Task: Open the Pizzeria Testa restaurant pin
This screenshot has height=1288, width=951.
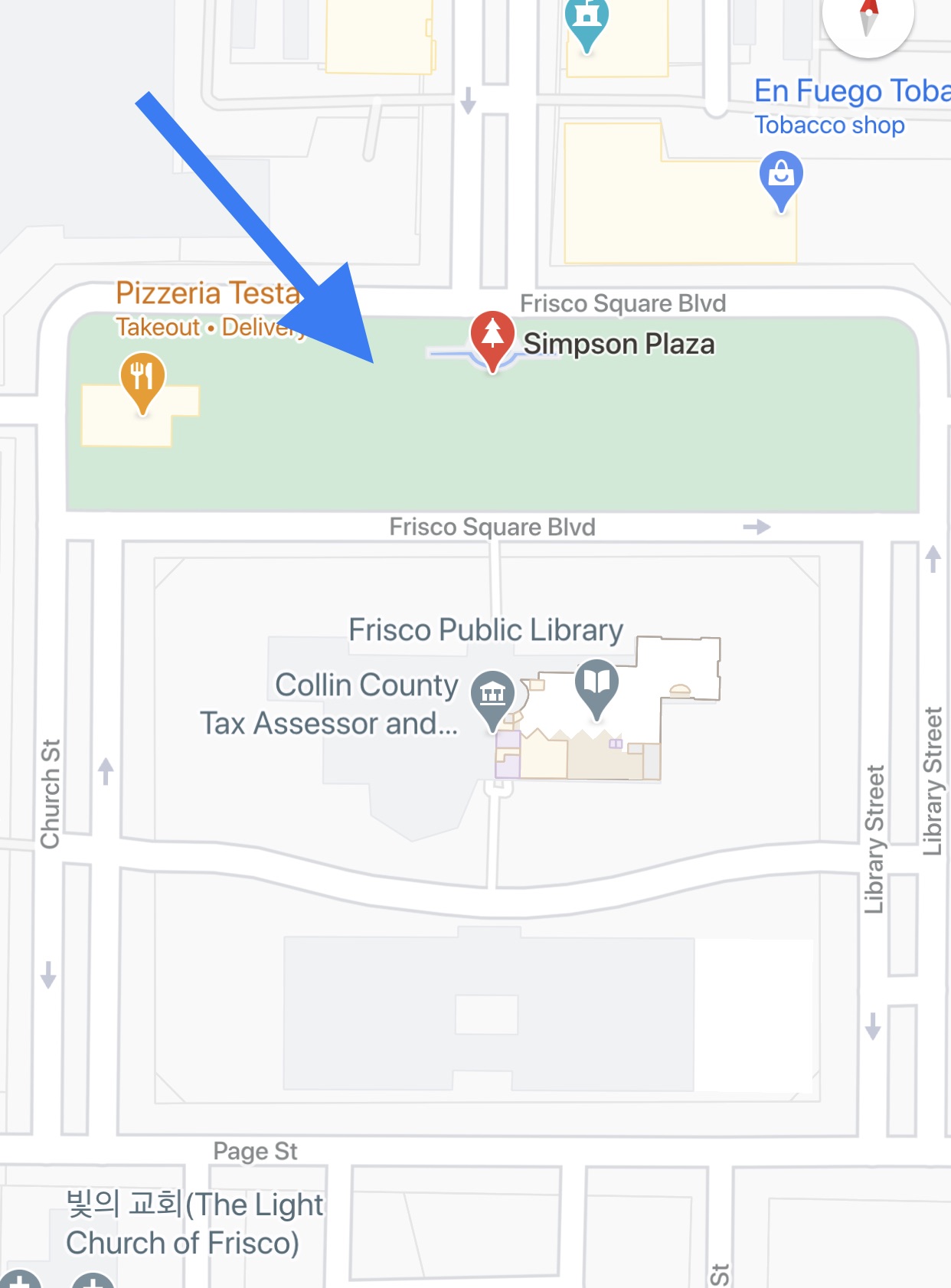Action: pos(142,378)
